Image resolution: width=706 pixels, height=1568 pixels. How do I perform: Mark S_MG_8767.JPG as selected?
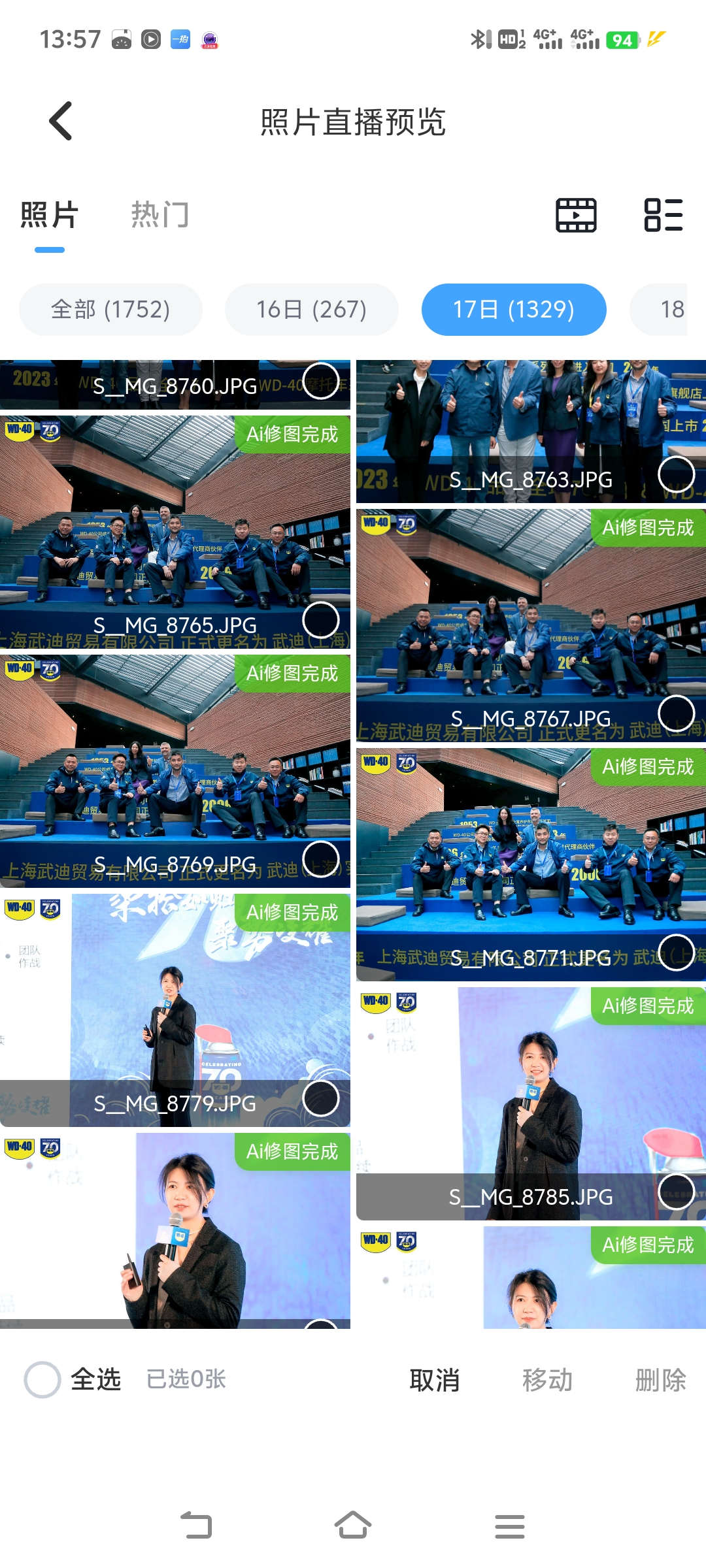coord(676,713)
